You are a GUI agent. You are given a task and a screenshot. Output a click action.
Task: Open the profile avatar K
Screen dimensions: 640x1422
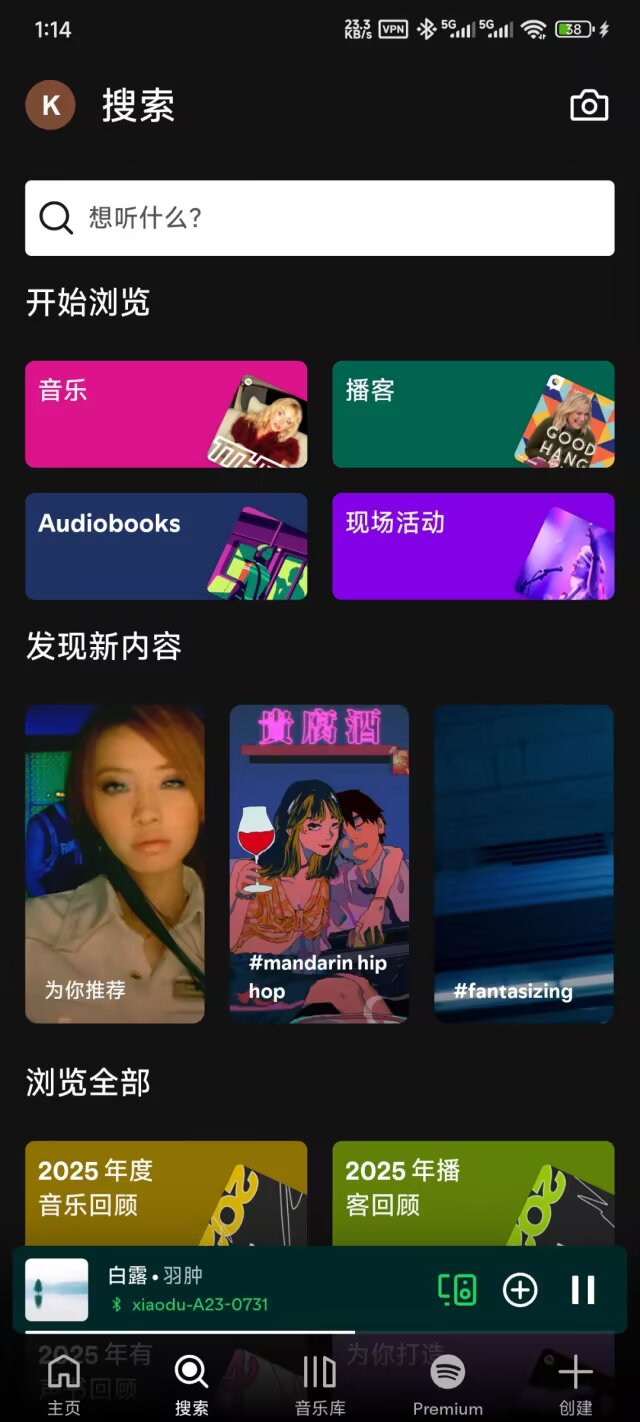pyautogui.click(x=50, y=105)
